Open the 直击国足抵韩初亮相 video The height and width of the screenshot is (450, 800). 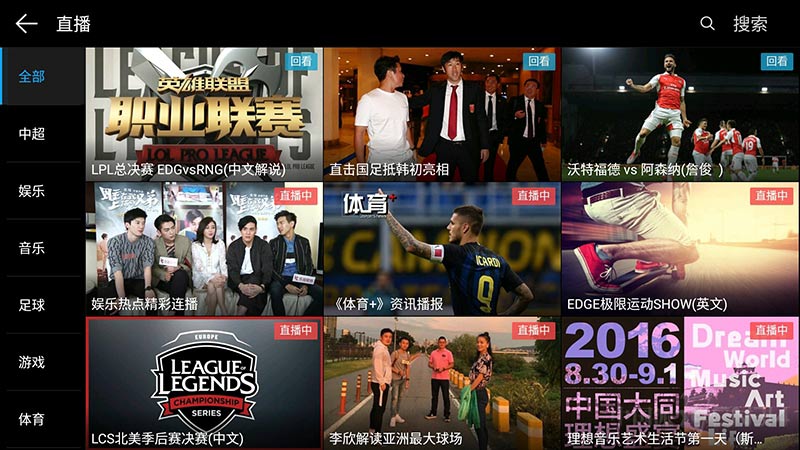coord(442,114)
